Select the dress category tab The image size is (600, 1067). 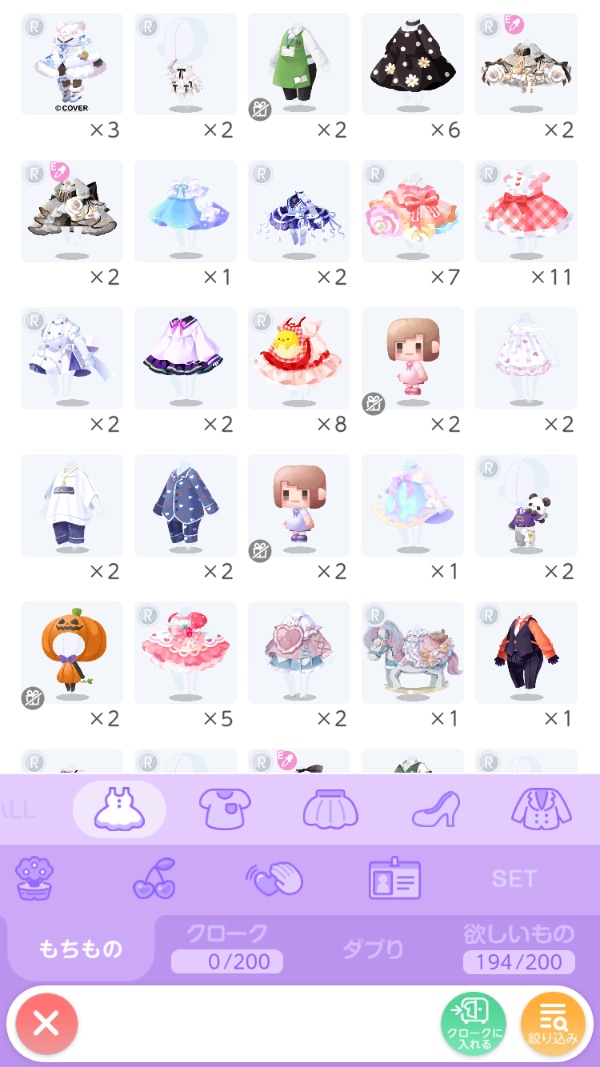point(119,809)
